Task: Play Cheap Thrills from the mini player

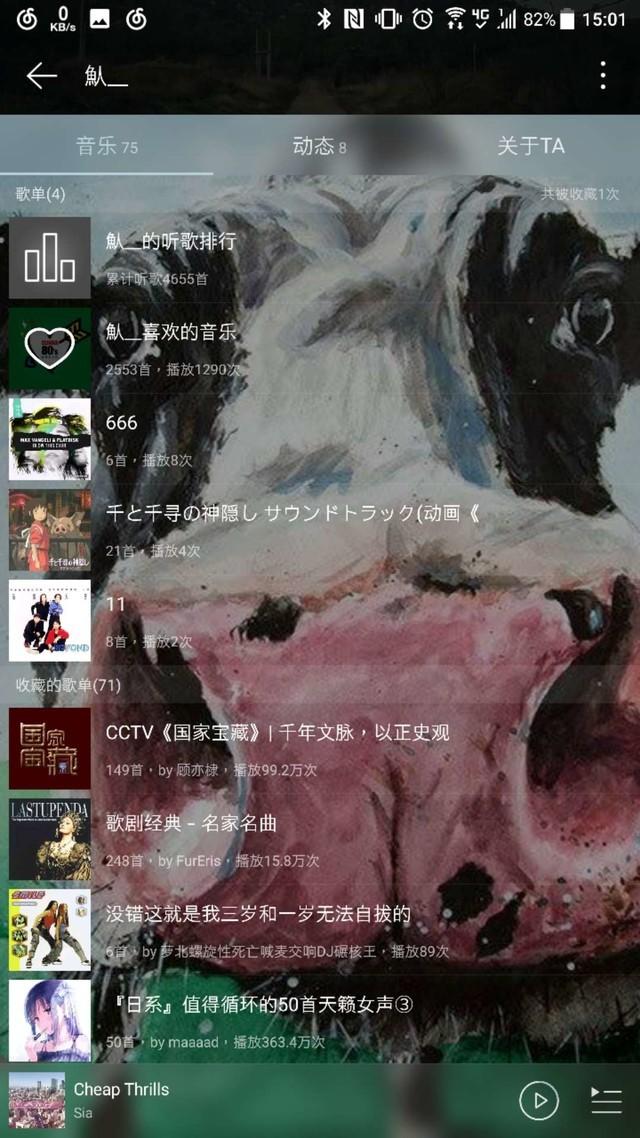Action: (539, 1100)
